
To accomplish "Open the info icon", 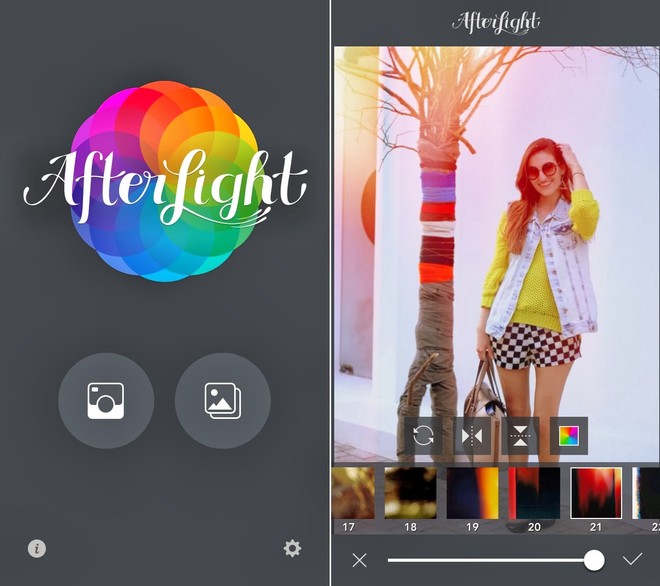I will tap(37, 548).
